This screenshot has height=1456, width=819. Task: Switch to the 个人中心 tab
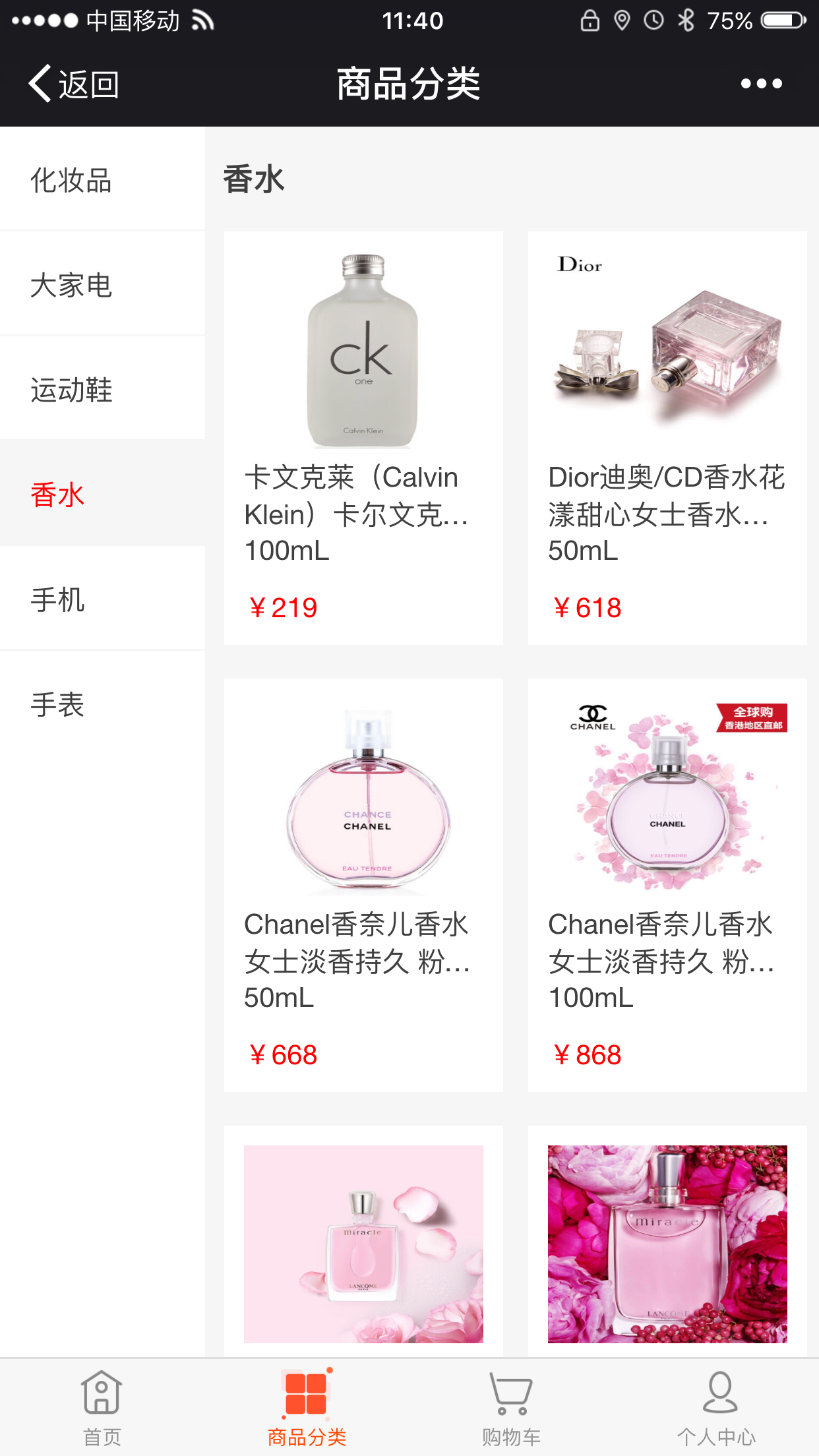[717, 1406]
